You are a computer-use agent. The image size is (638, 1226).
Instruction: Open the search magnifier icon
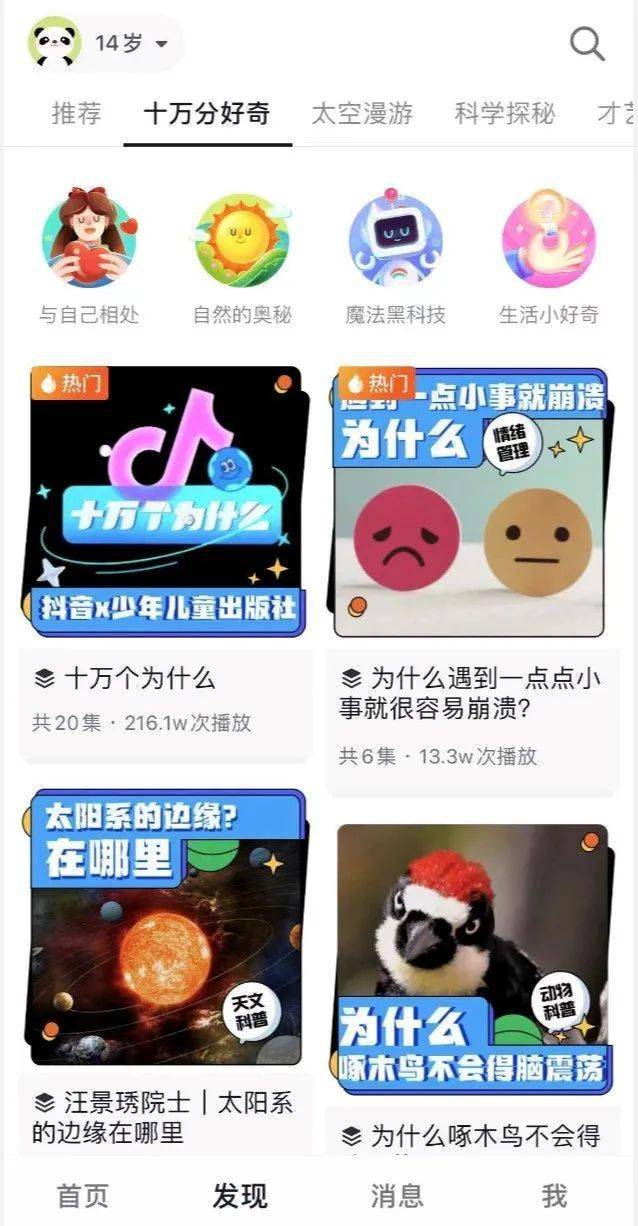point(587,44)
